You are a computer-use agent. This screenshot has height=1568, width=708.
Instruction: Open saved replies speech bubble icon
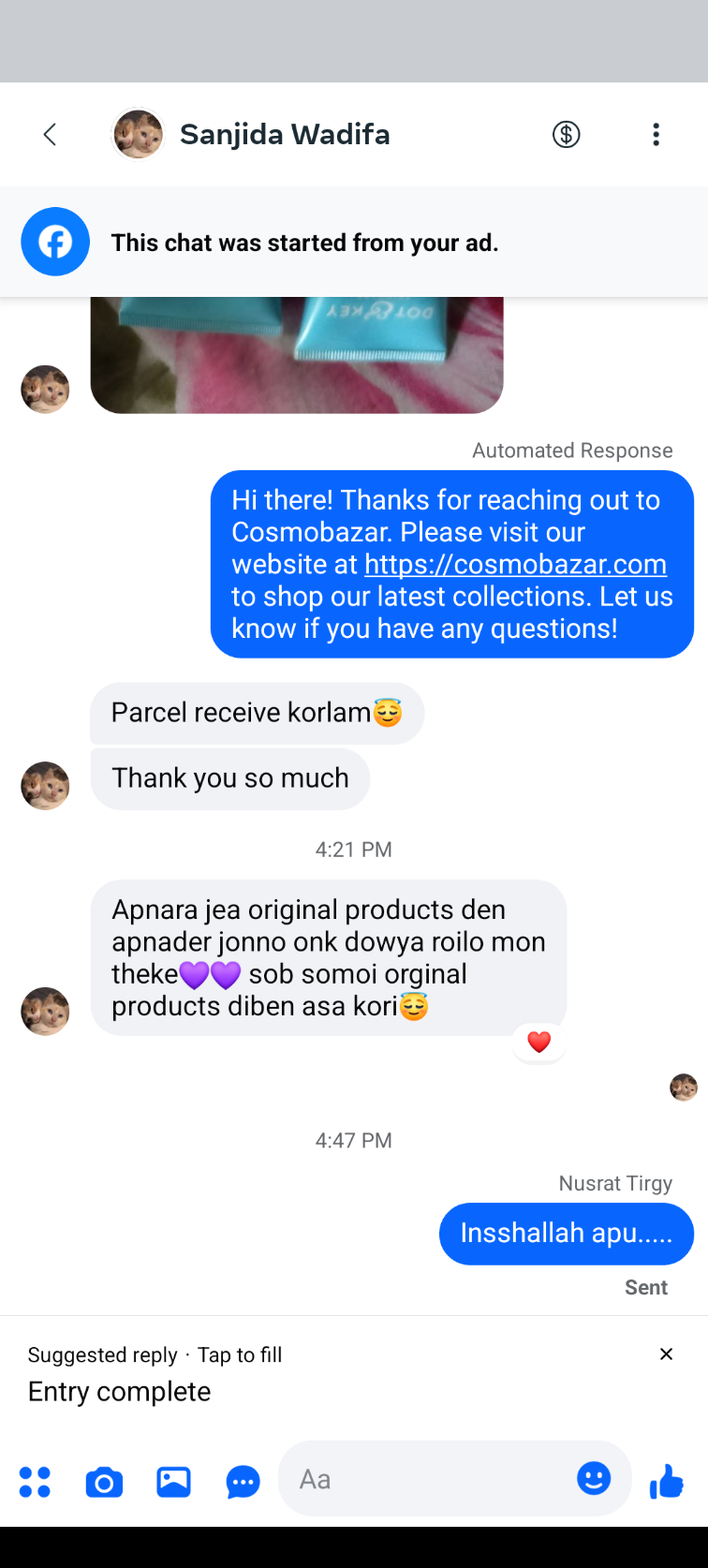(243, 1482)
